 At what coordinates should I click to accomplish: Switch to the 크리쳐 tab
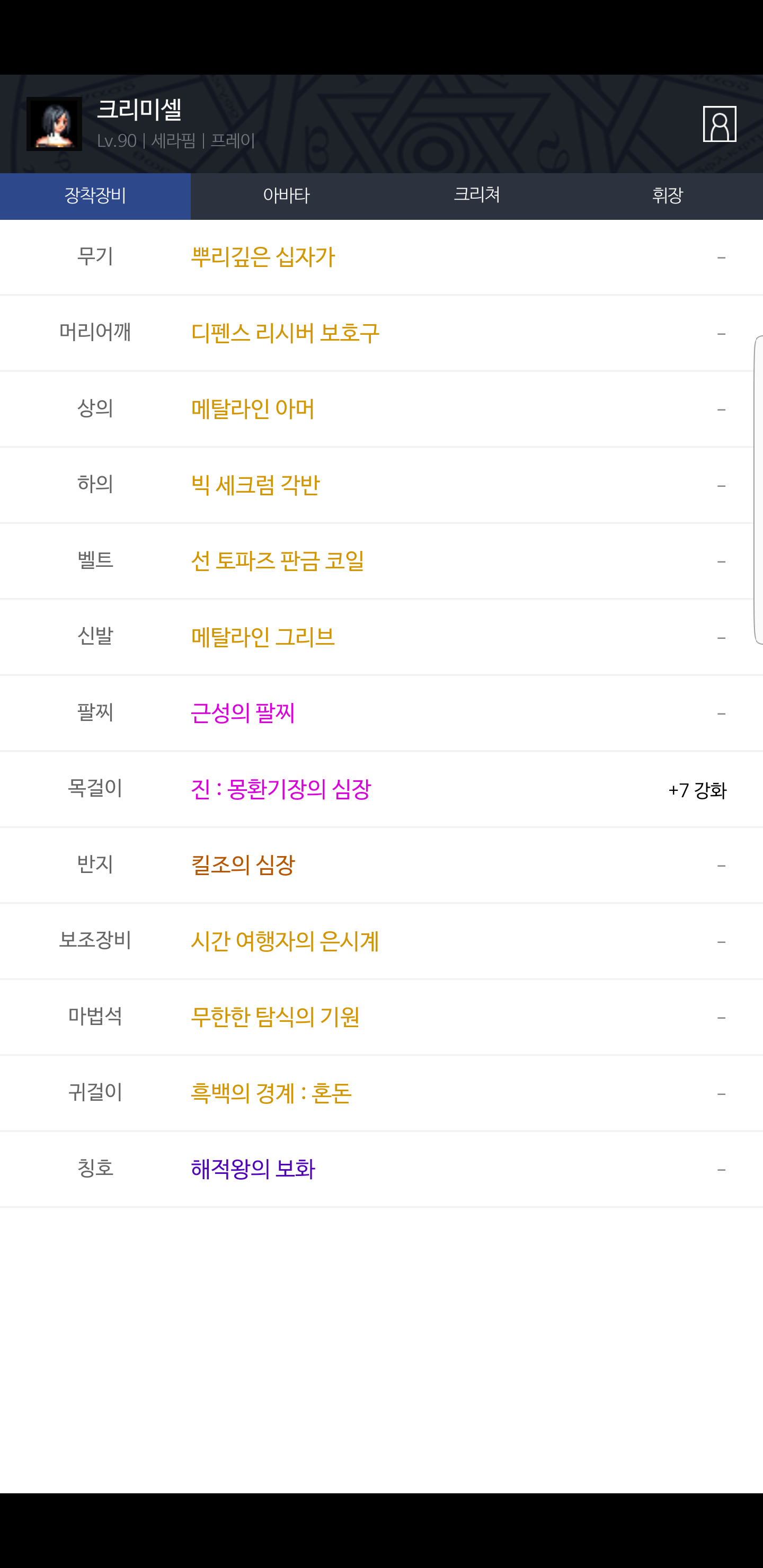pyautogui.click(x=477, y=196)
